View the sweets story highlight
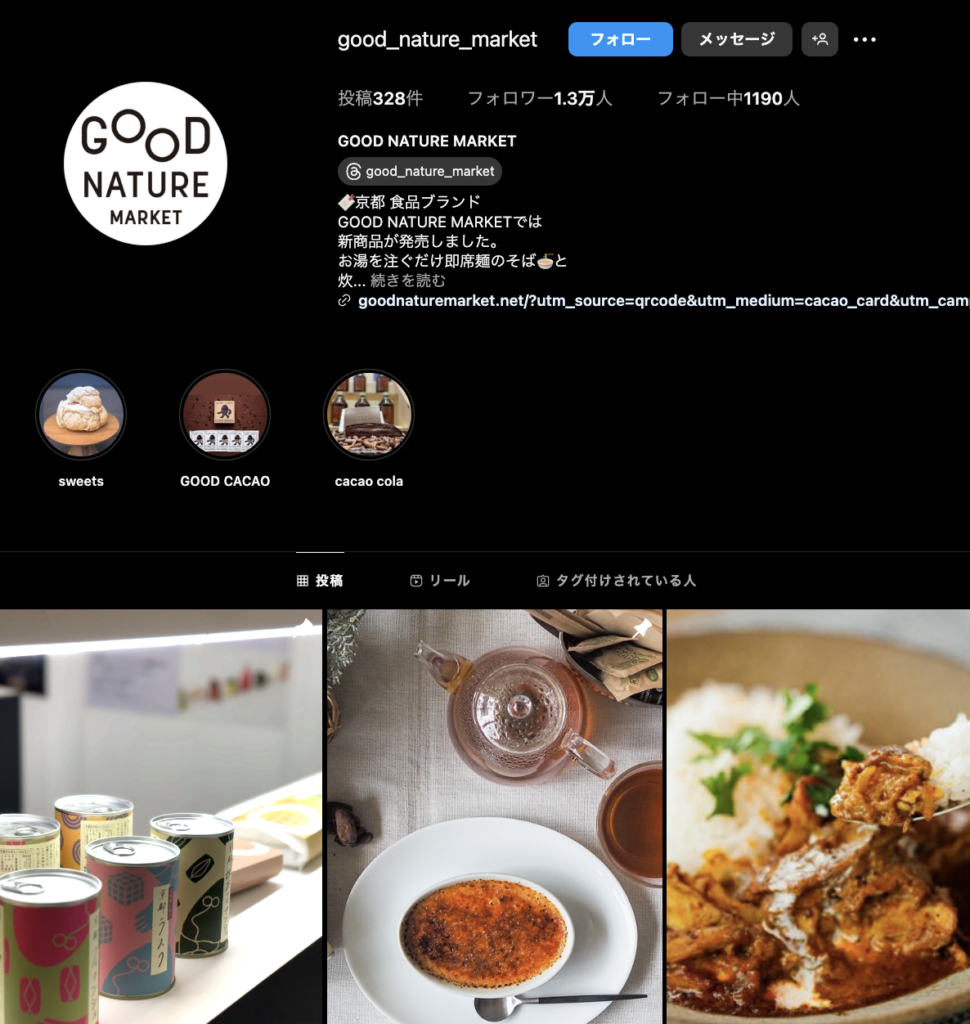This screenshot has height=1024, width=970. click(x=81, y=415)
